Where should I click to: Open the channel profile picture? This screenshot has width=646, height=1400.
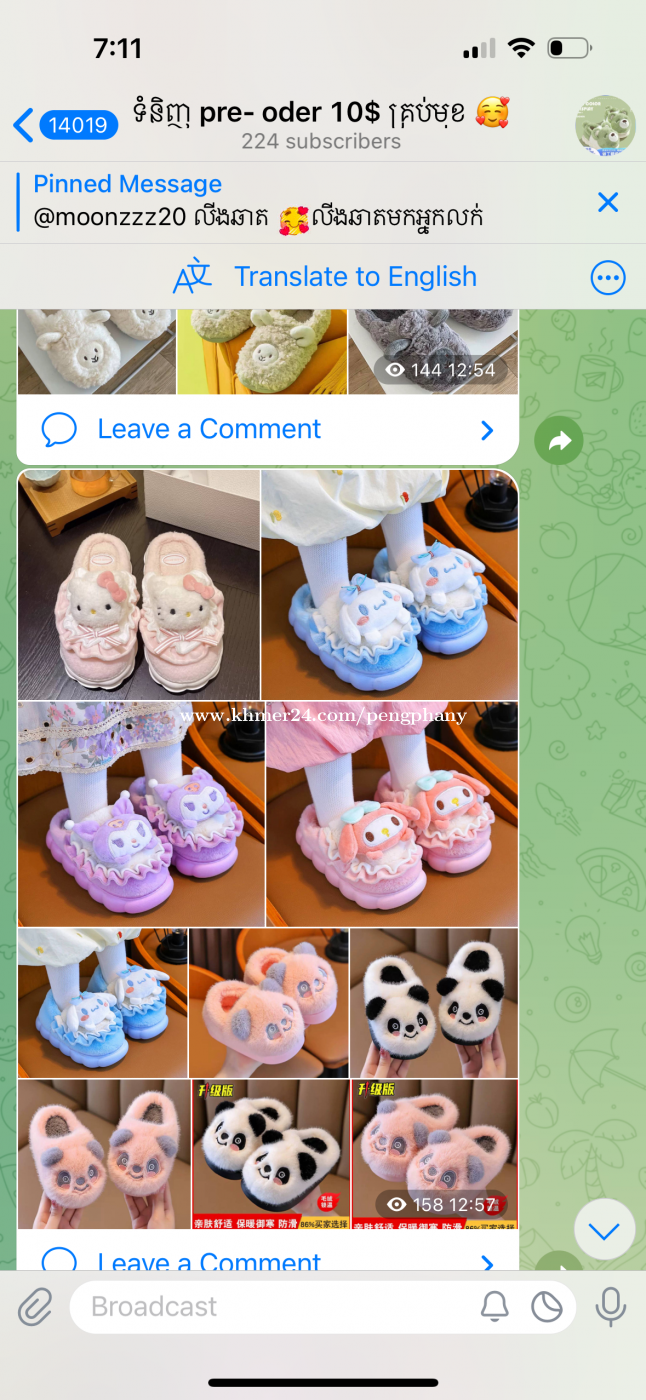605,126
